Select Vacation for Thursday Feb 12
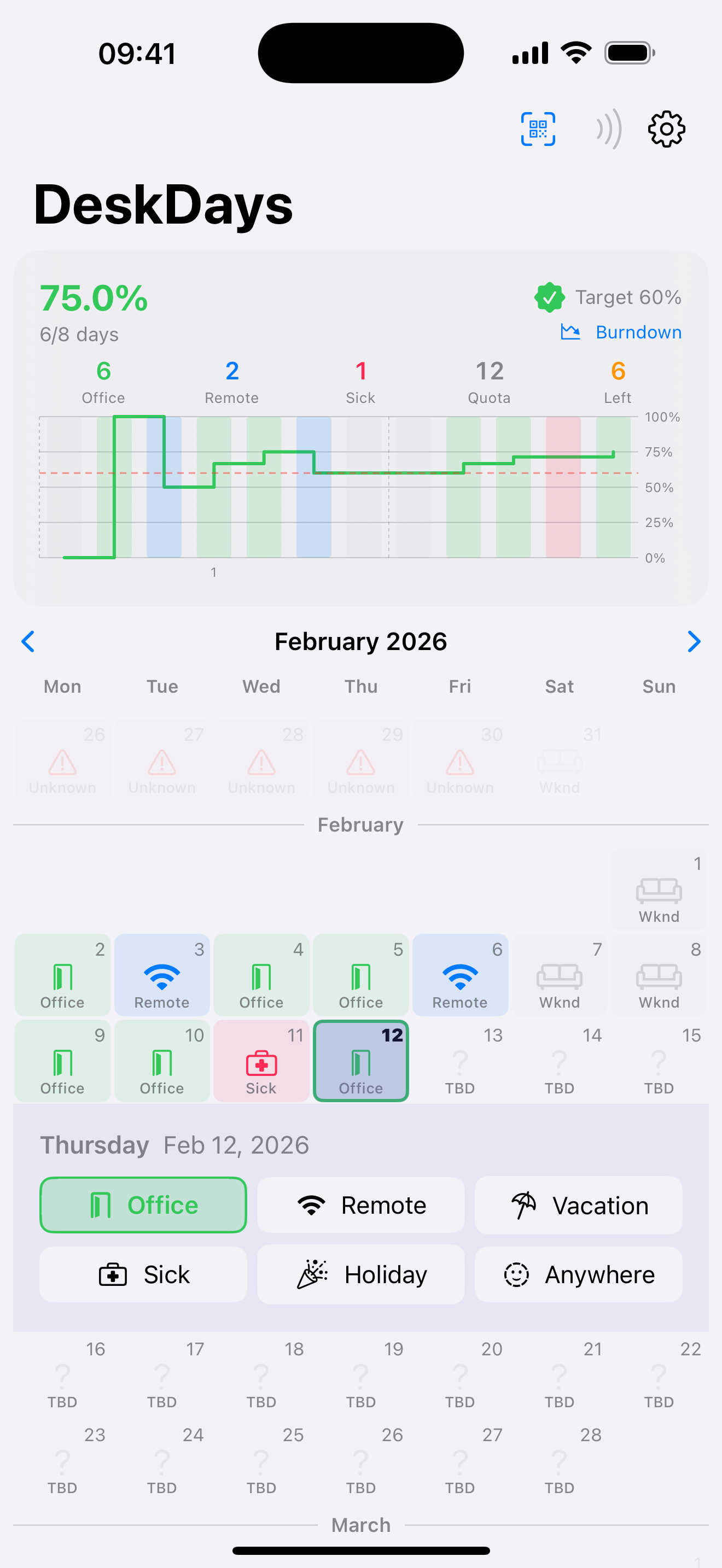The image size is (722, 1568). tap(577, 1205)
